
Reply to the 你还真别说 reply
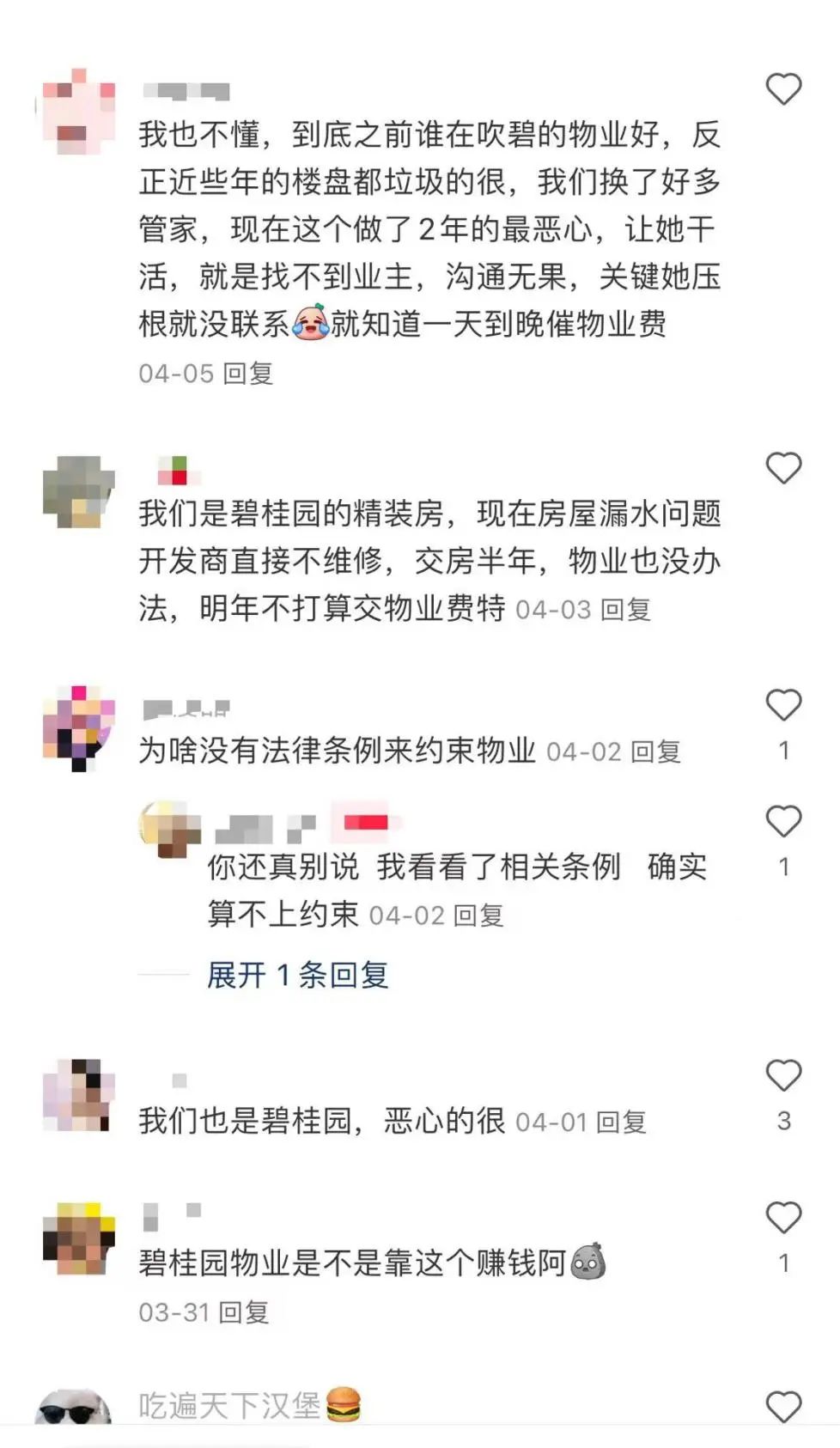(478, 916)
